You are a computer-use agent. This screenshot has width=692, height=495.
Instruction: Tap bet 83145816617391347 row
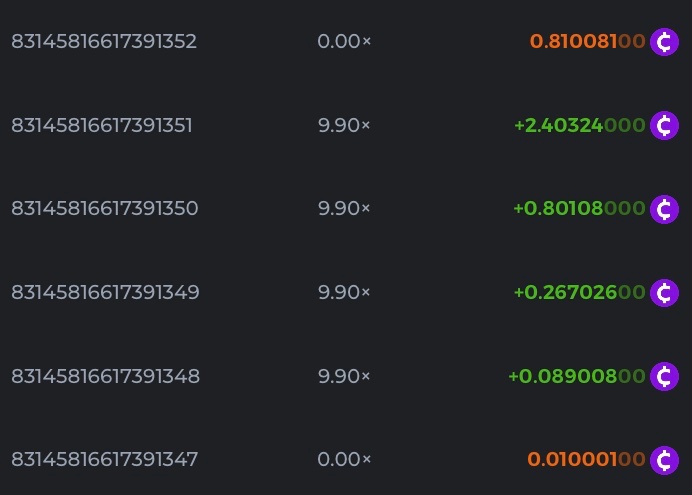104,460
